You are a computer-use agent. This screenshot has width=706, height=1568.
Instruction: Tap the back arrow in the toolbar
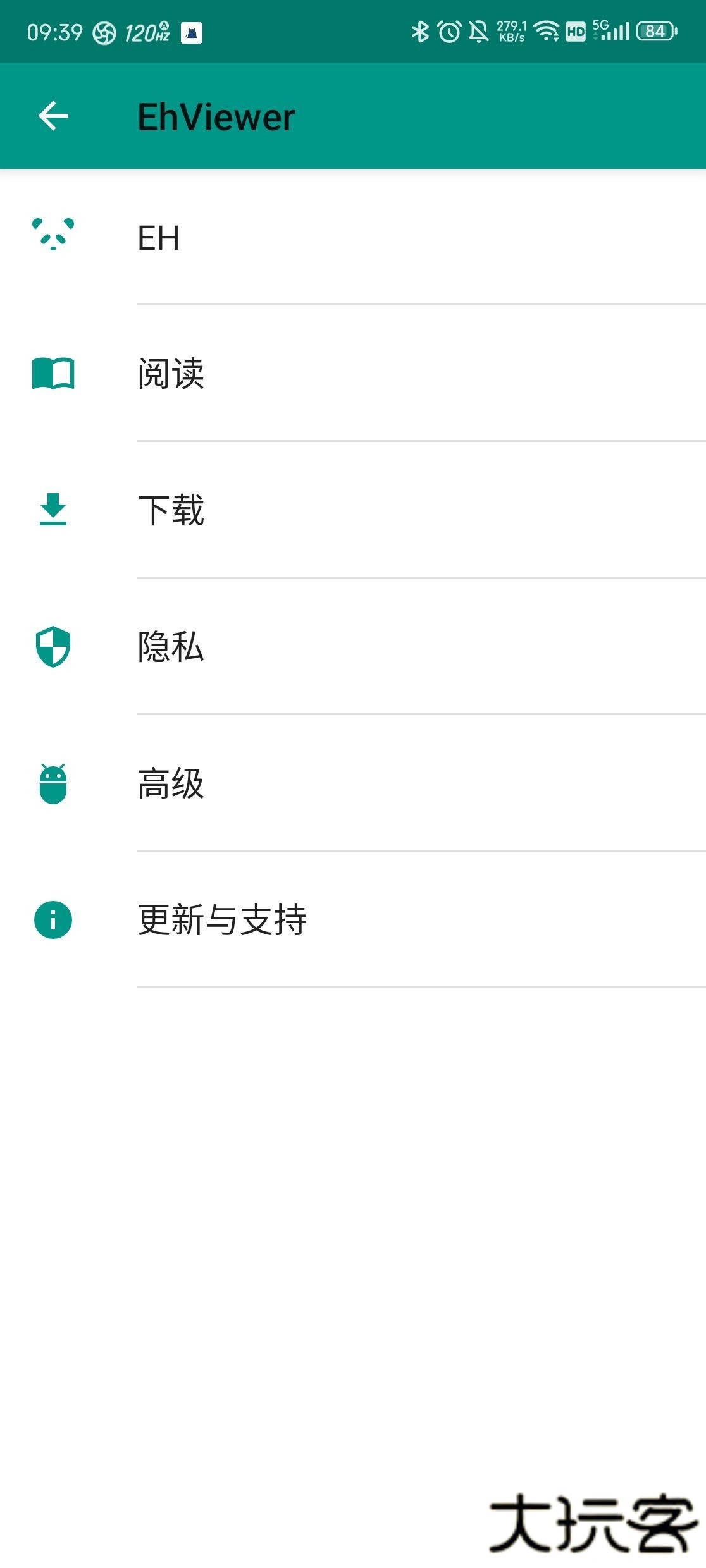pyautogui.click(x=53, y=116)
